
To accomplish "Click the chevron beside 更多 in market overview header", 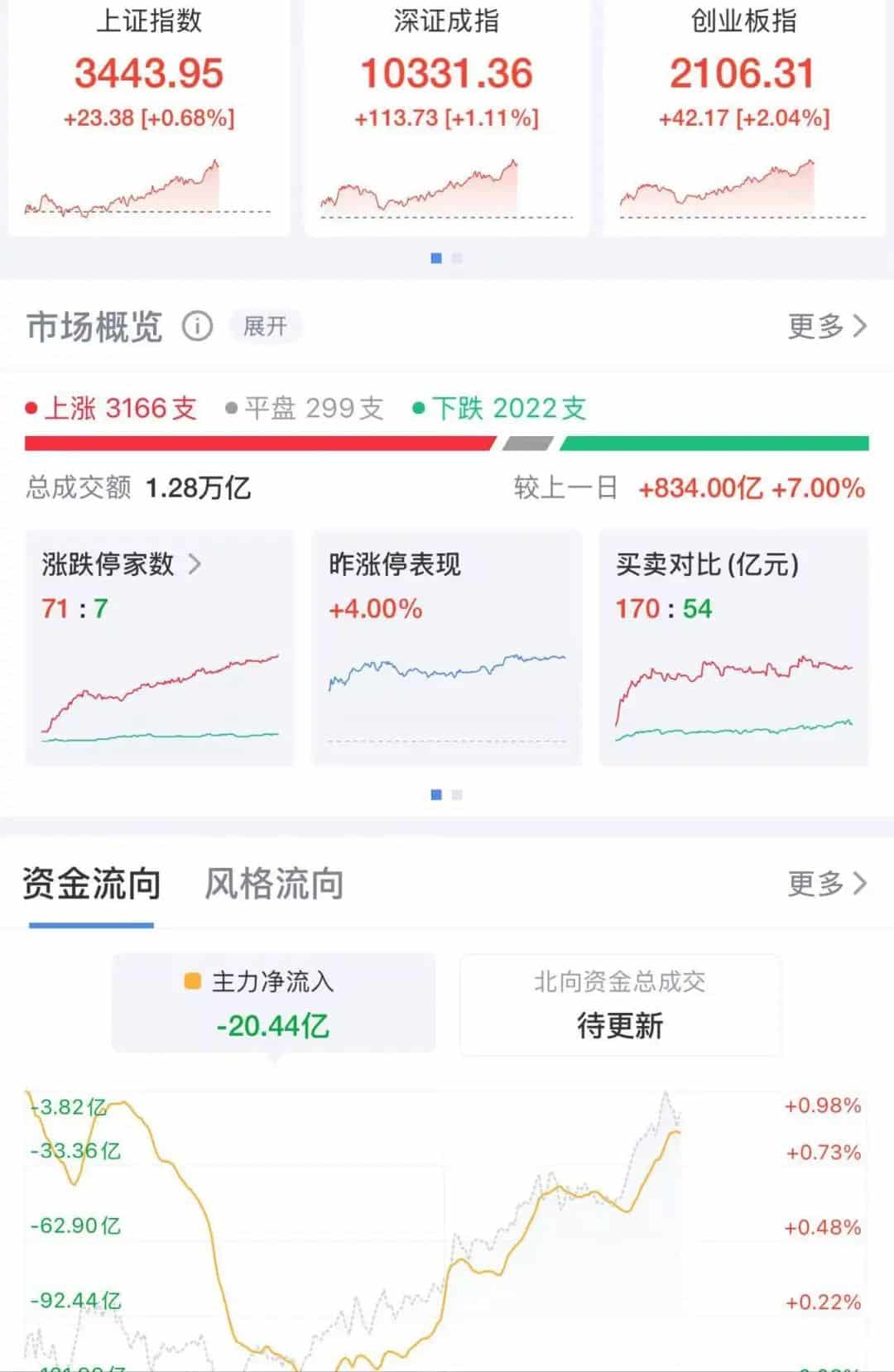I will click(x=861, y=328).
